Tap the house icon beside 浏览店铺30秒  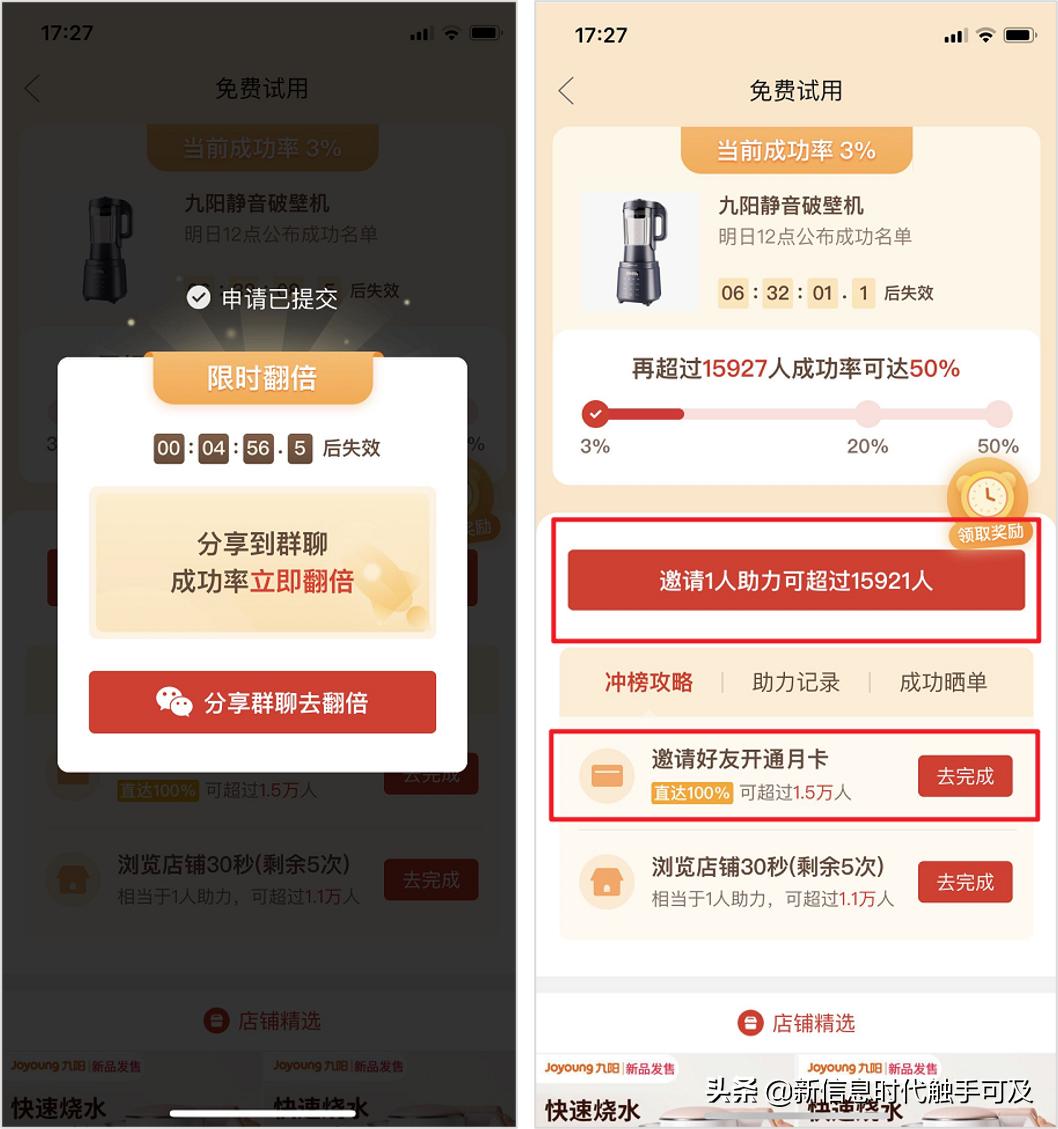pyautogui.click(x=608, y=881)
